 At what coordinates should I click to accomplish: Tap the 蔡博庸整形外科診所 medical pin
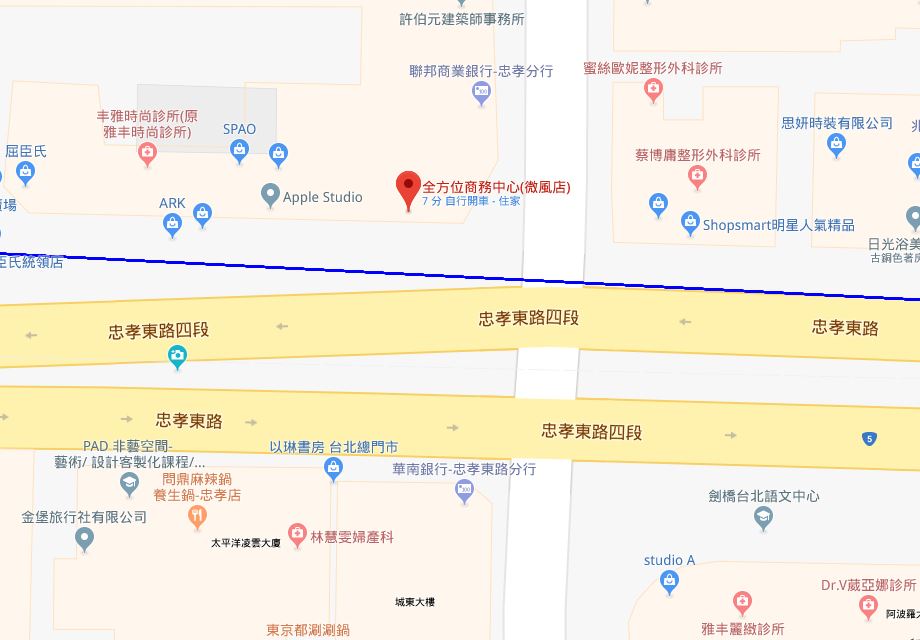[x=697, y=177]
